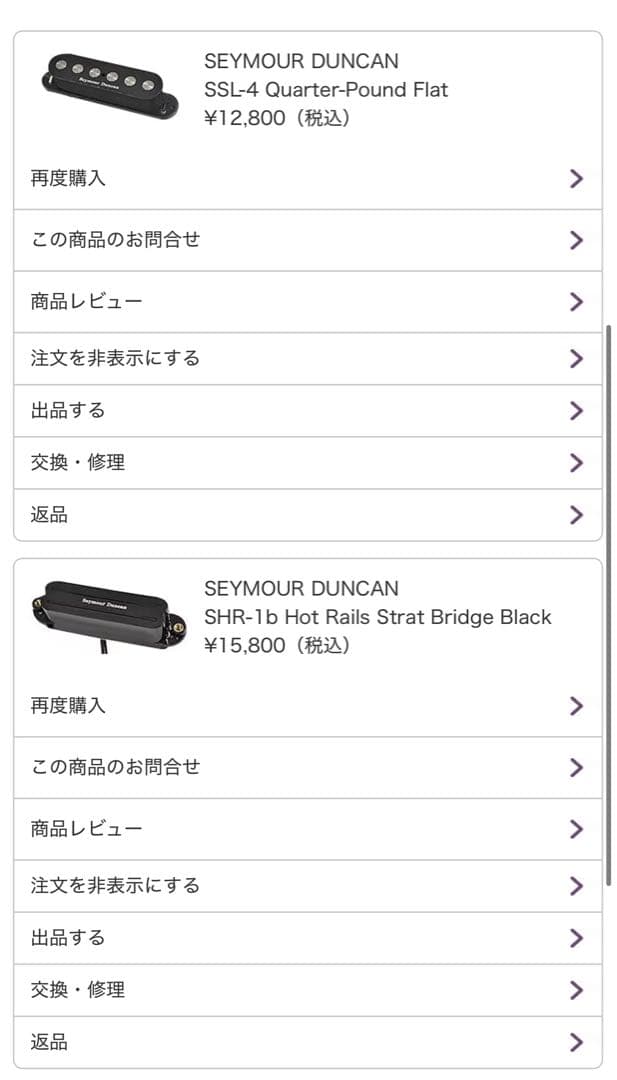Open 交換・修理 for SHR-1b Hot Rails
This screenshot has height=1080, width=617.
point(307,989)
